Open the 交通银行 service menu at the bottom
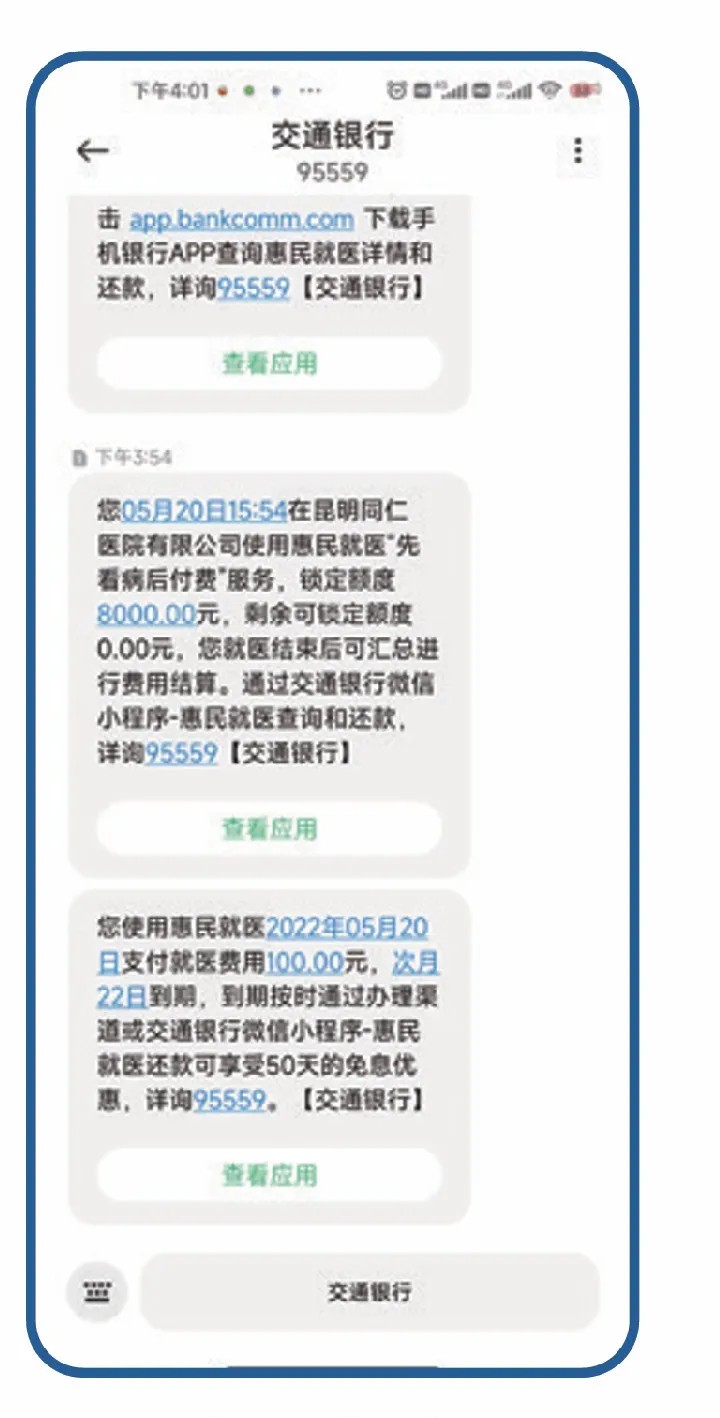This screenshot has width=720, height=1418. (x=369, y=1292)
